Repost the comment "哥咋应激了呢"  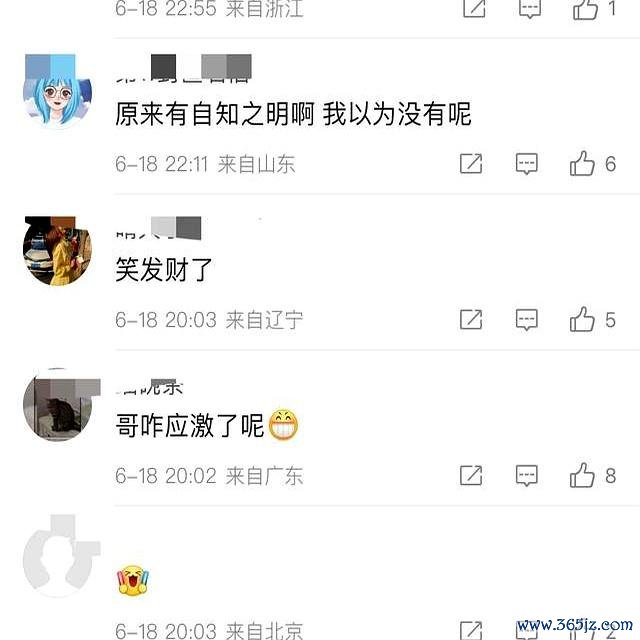click(x=471, y=476)
